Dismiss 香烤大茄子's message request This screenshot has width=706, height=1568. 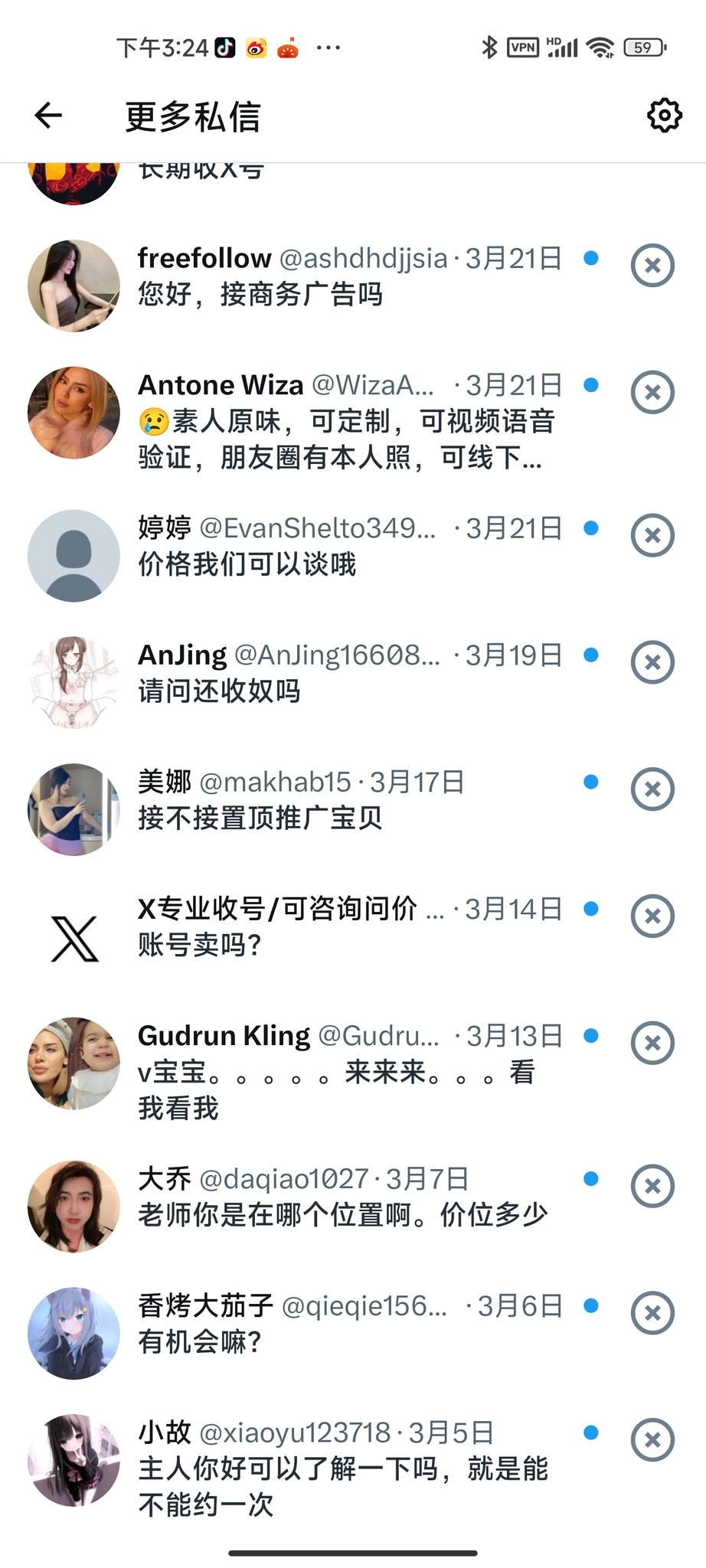(x=652, y=1313)
